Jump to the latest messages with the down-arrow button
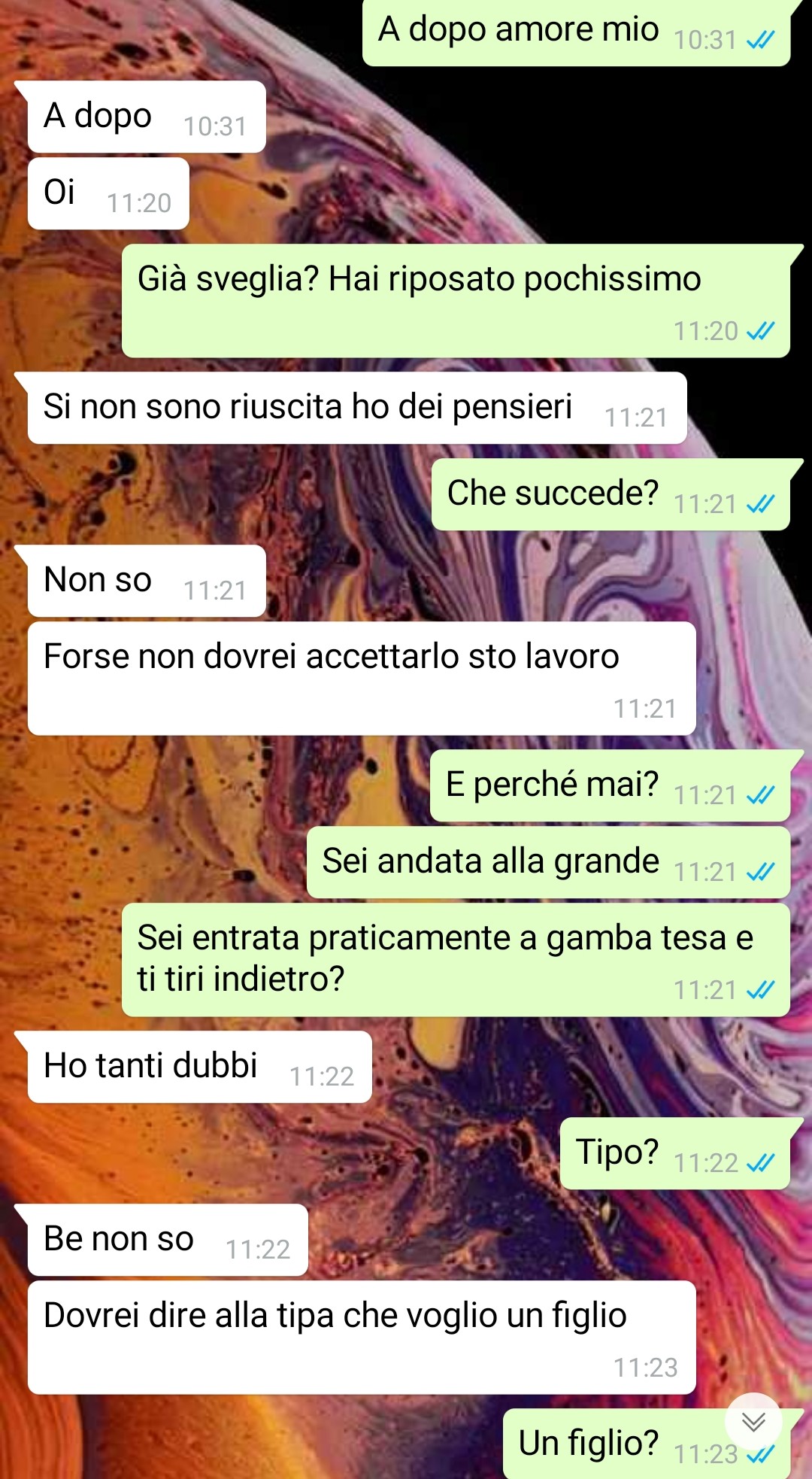Screen dimensions: 812x1479 pos(753,1421)
